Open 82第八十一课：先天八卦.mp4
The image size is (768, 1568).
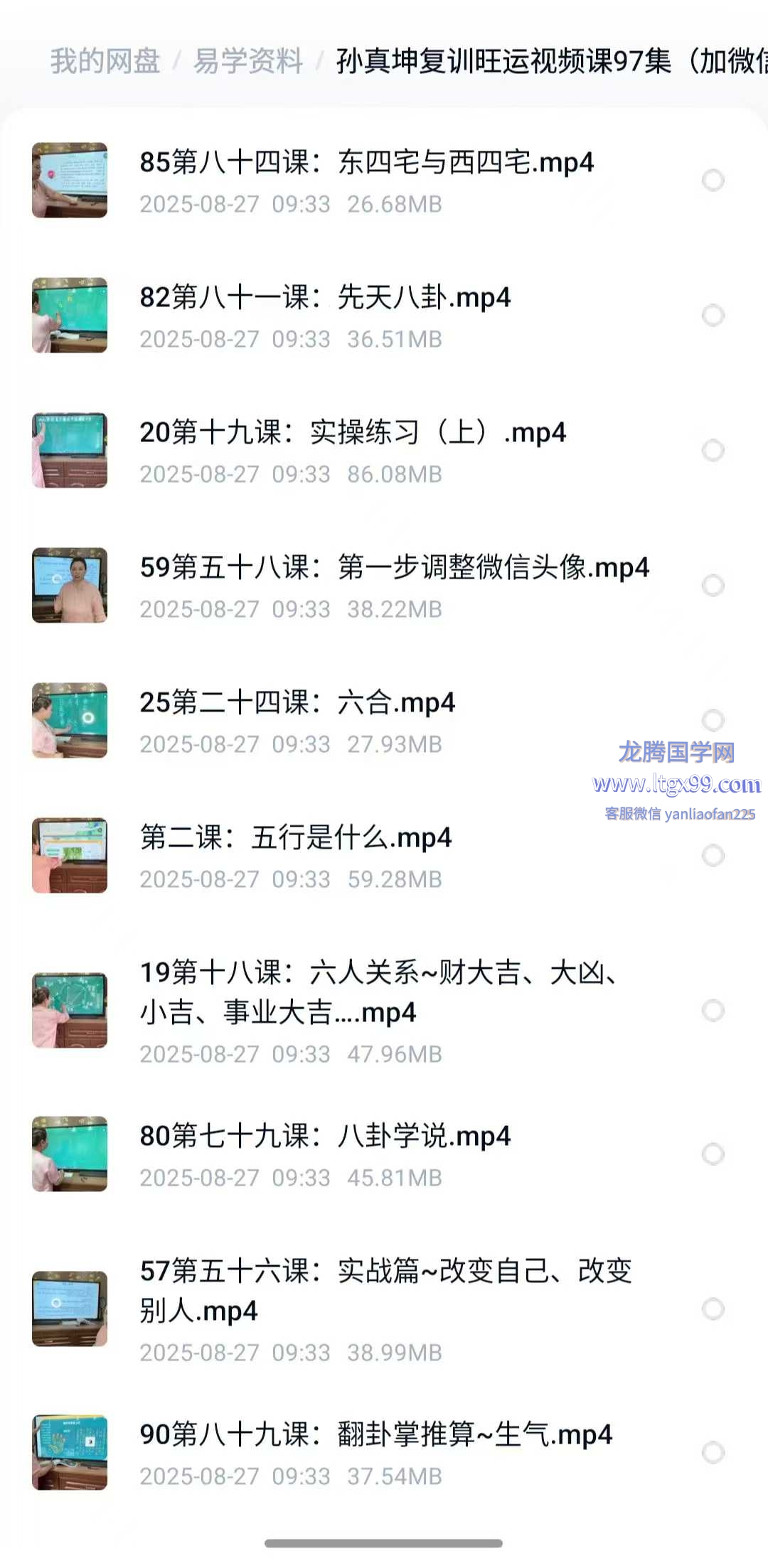click(x=325, y=298)
